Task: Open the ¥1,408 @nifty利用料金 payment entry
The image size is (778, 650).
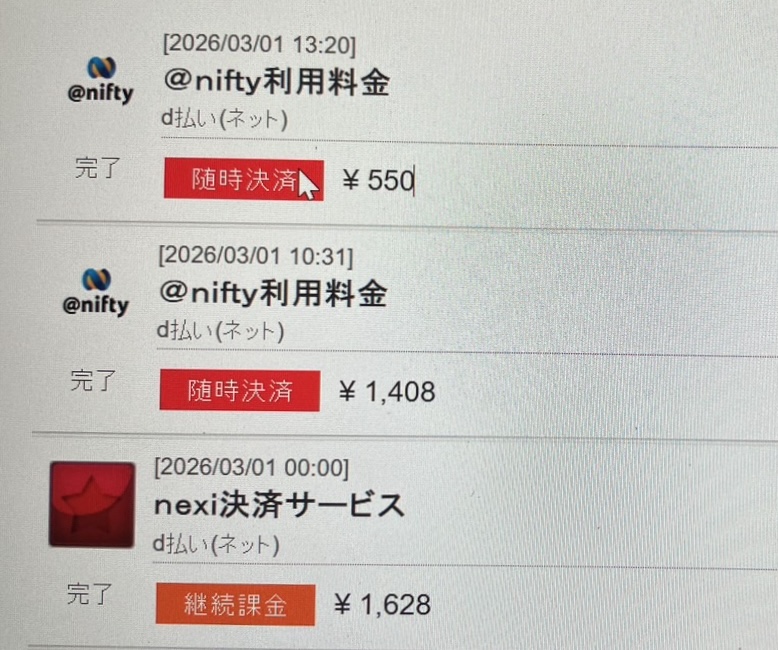Action: pyautogui.click(x=273, y=294)
